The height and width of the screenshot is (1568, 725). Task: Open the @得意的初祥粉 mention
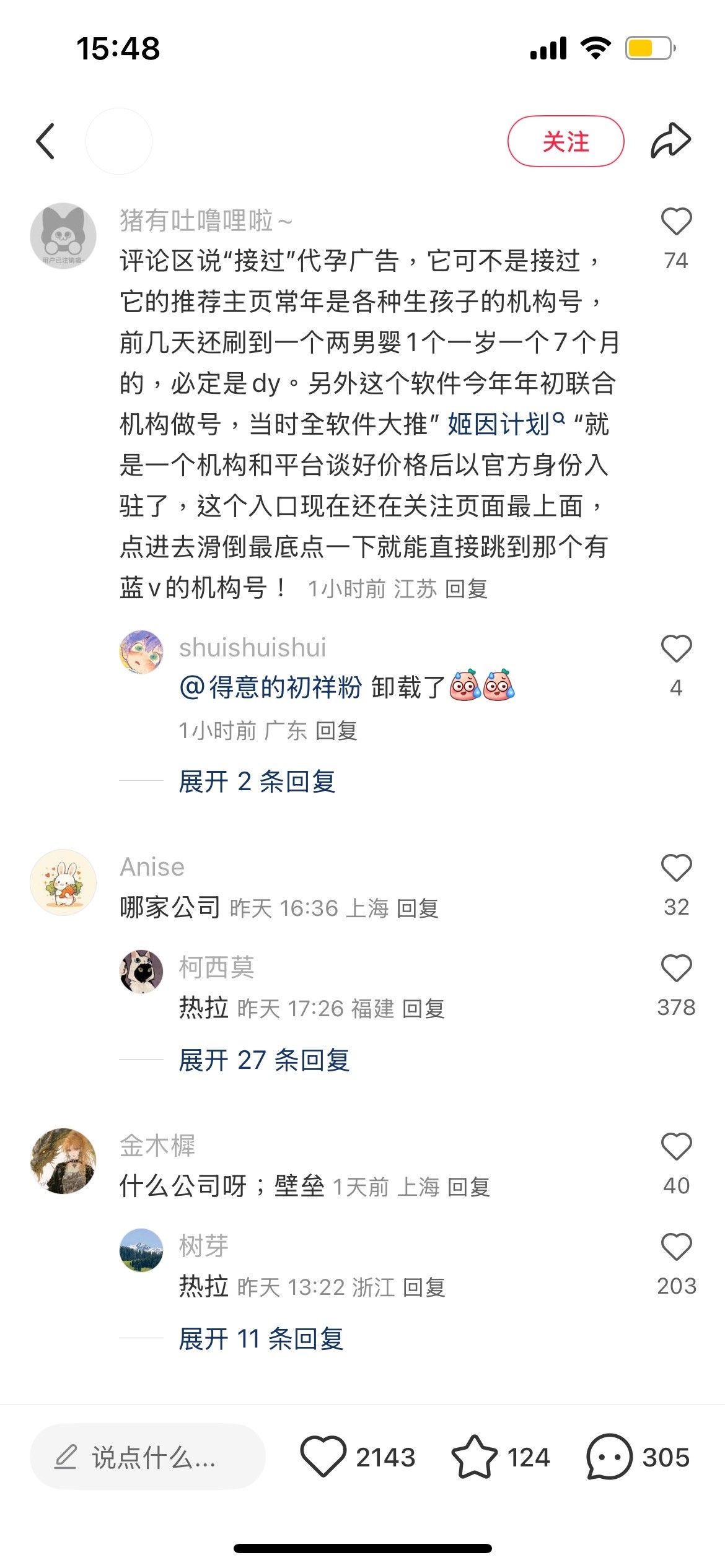click(271, 687)
